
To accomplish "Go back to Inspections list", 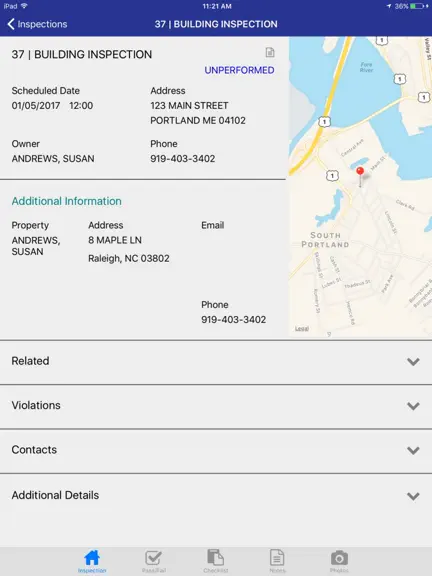I will pos(37,24).
